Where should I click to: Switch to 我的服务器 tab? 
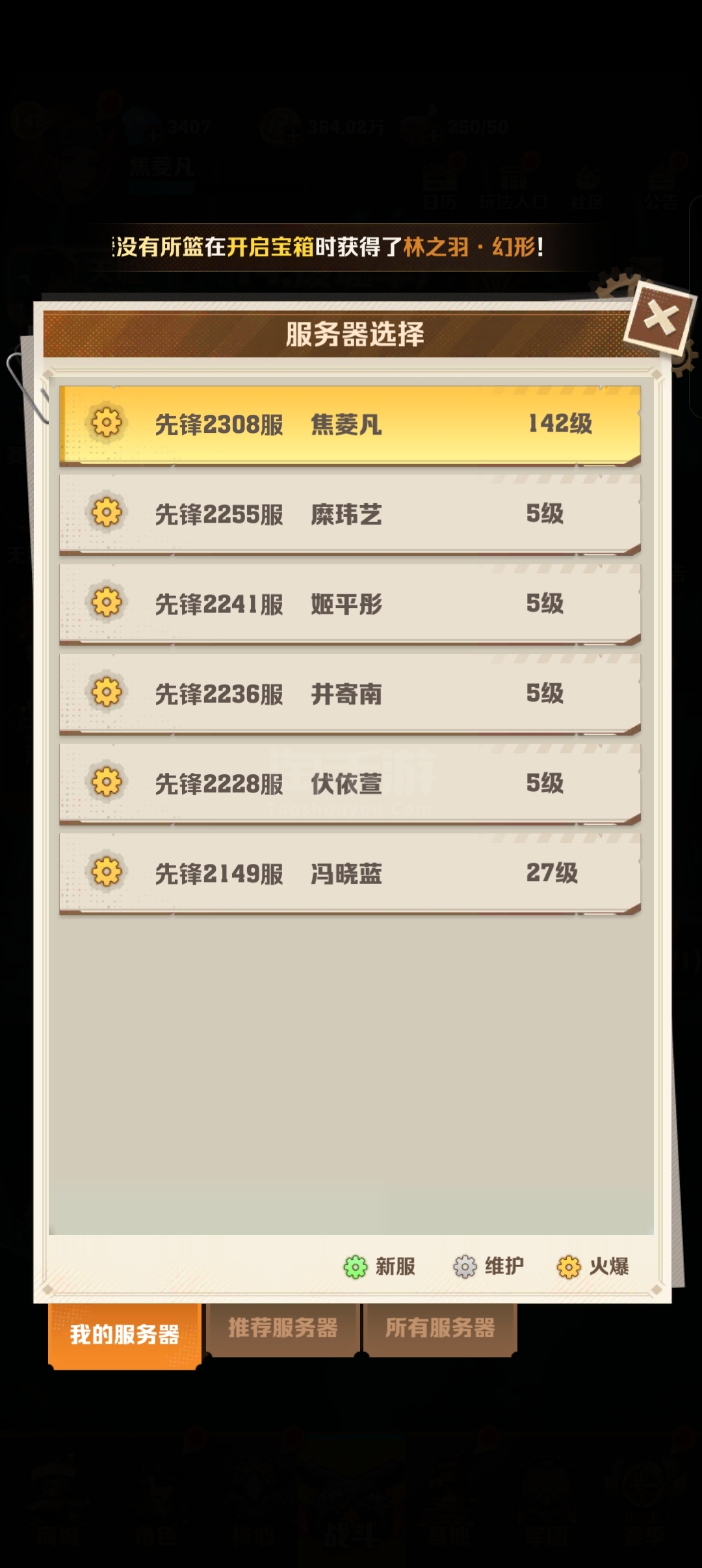point(125,1335)
